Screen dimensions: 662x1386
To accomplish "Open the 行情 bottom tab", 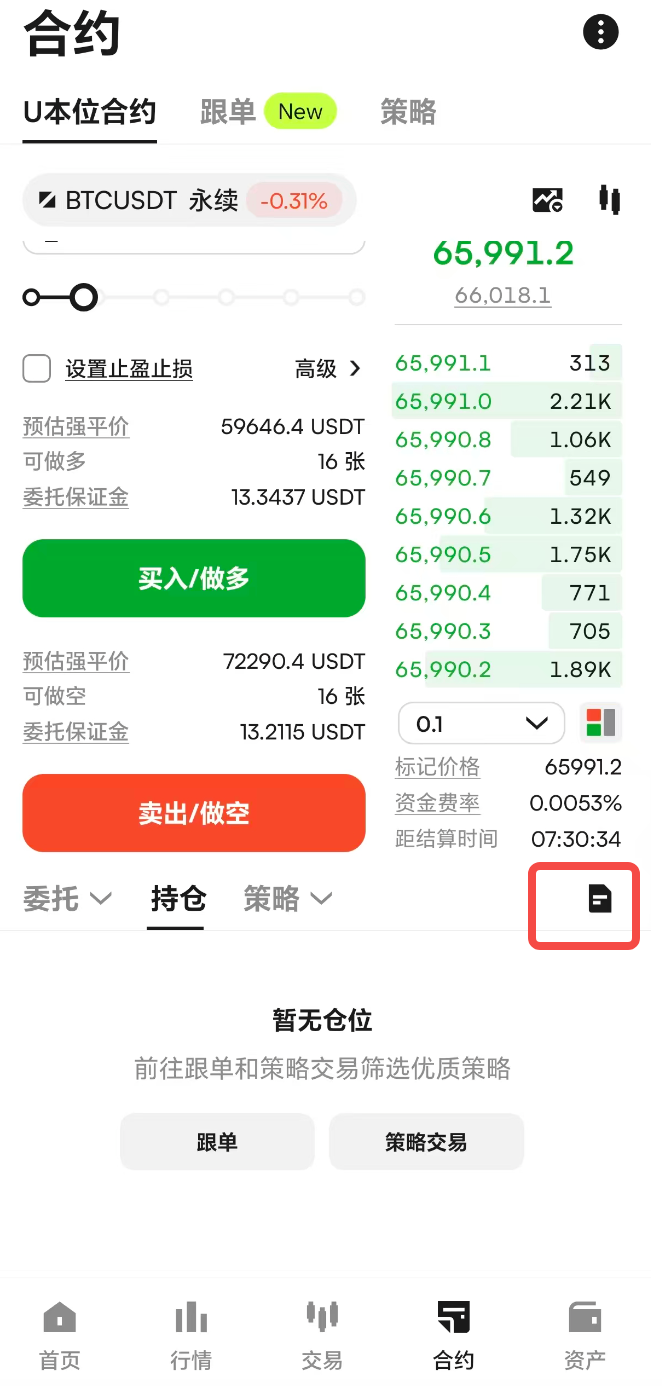I will (x=191, y=1336).
